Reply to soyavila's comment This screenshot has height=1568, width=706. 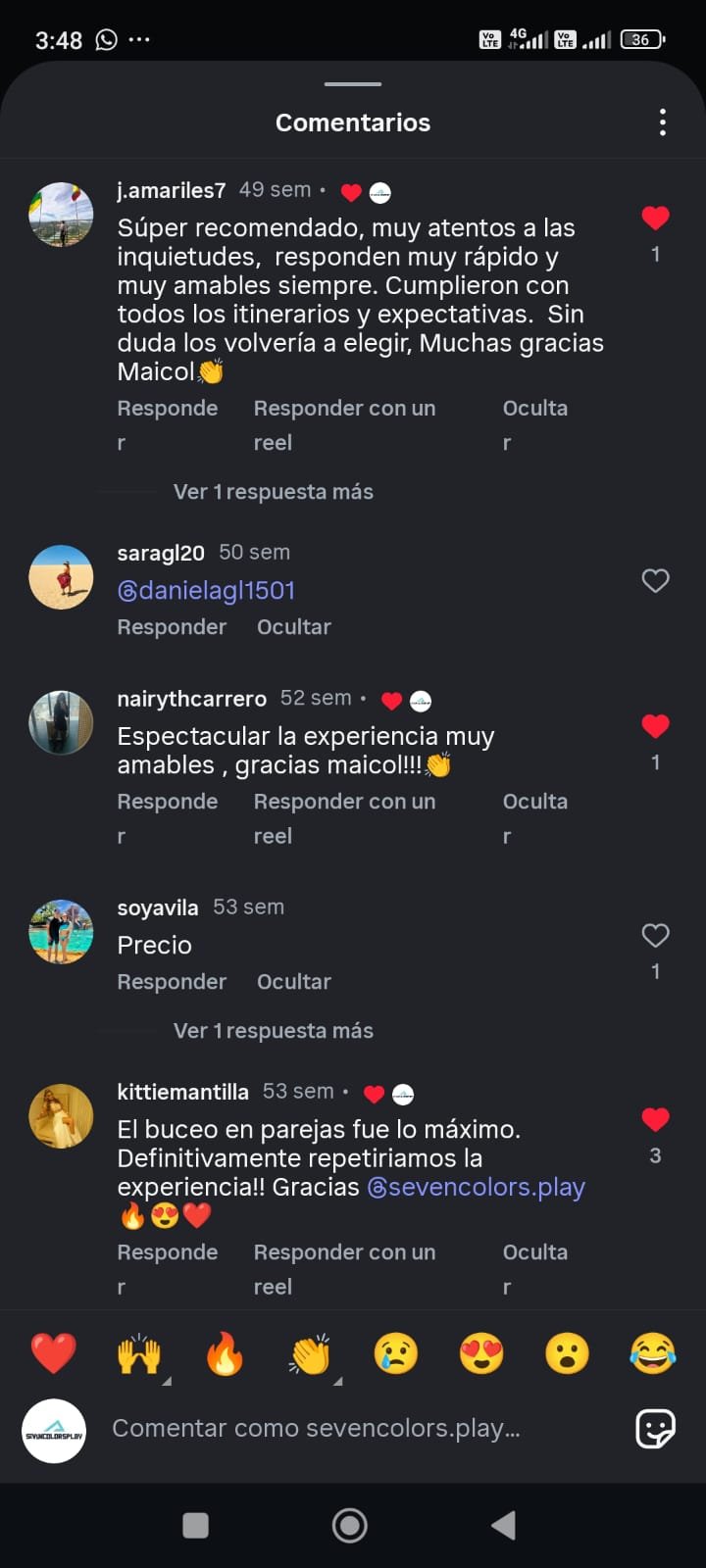click(172, 982)
